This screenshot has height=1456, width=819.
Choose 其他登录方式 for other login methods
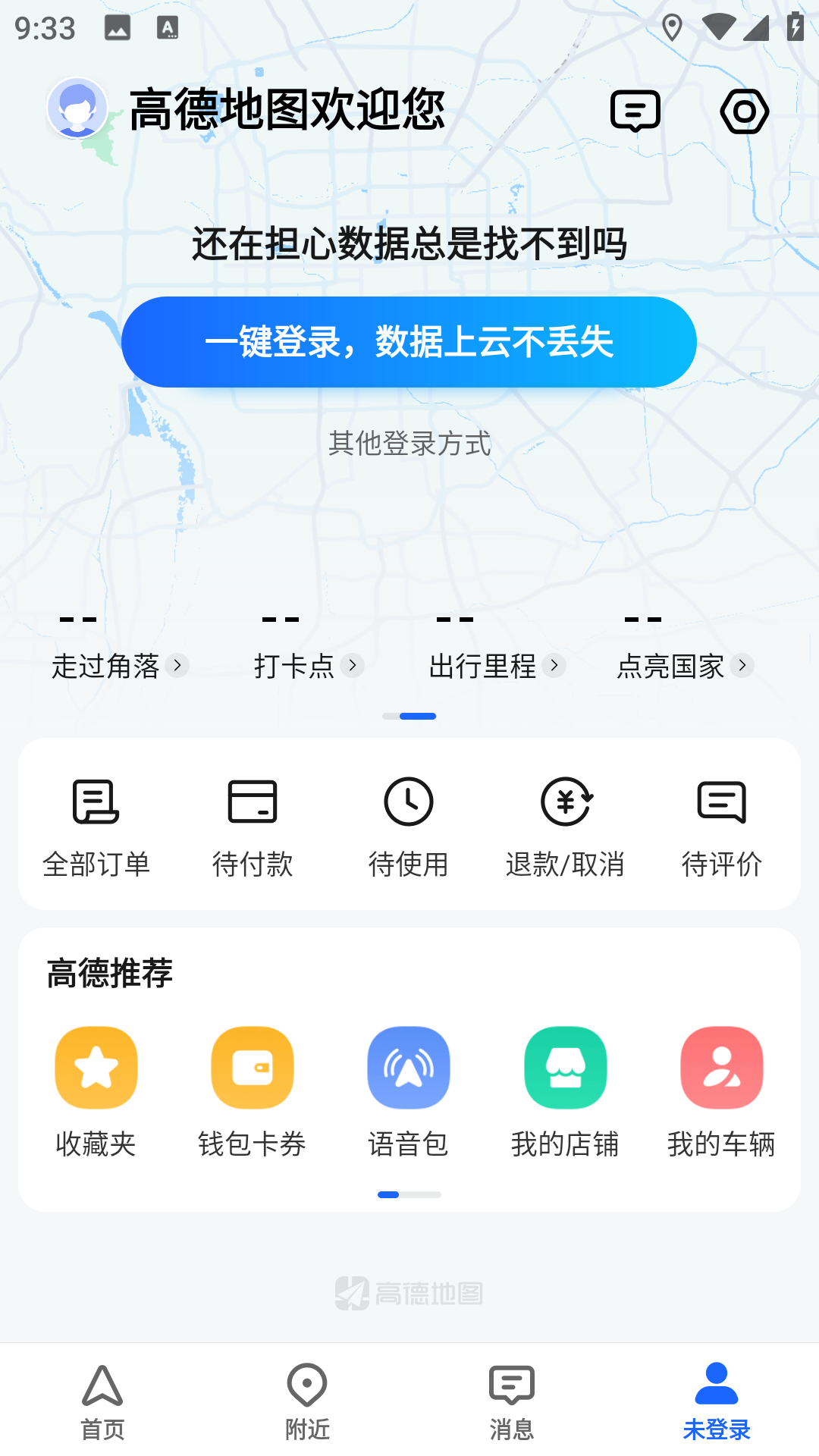pyautogui.click(x=409, y=444)
